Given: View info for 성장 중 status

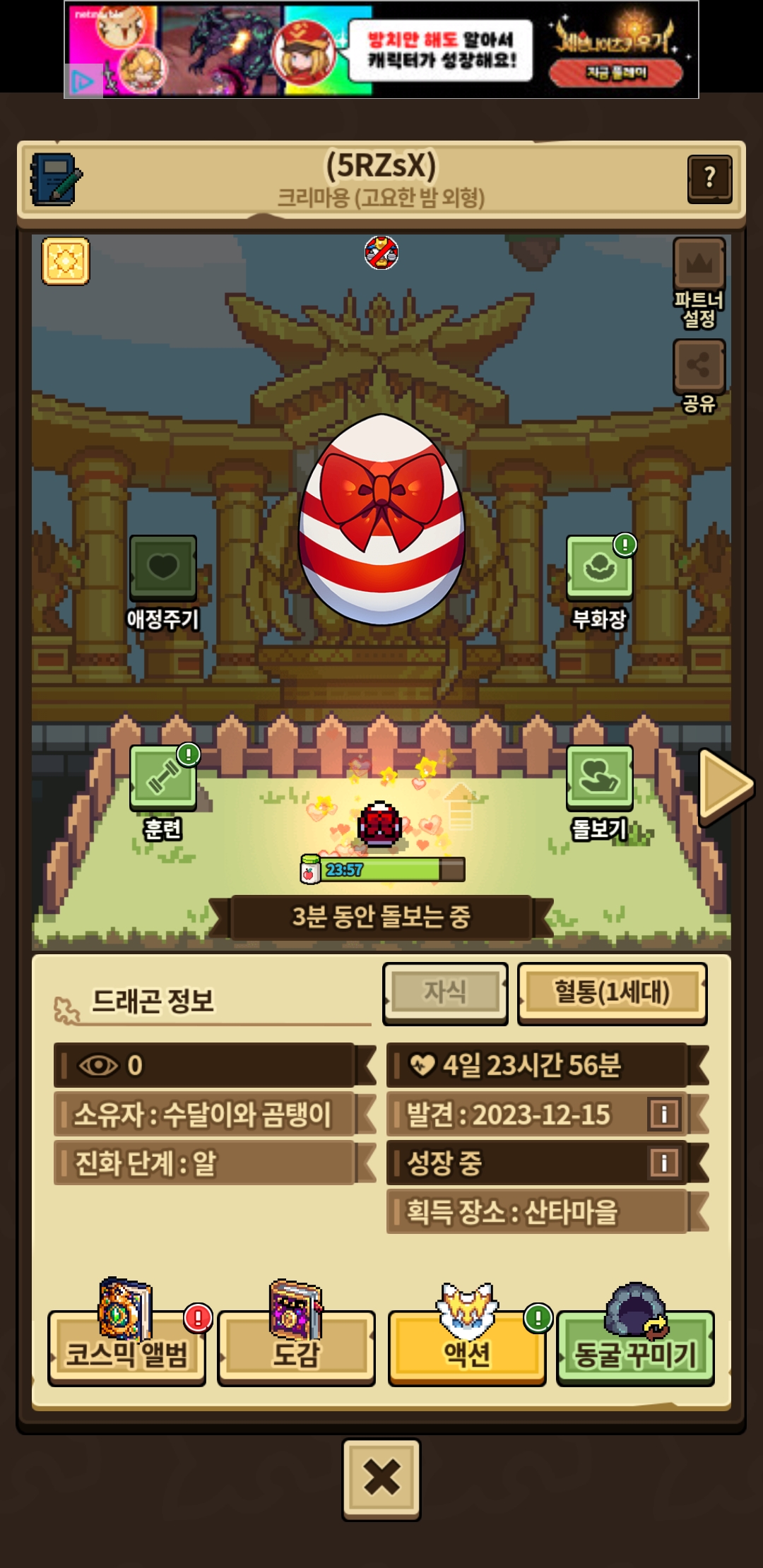Looking at the screenshot, I should [663, 1163].
